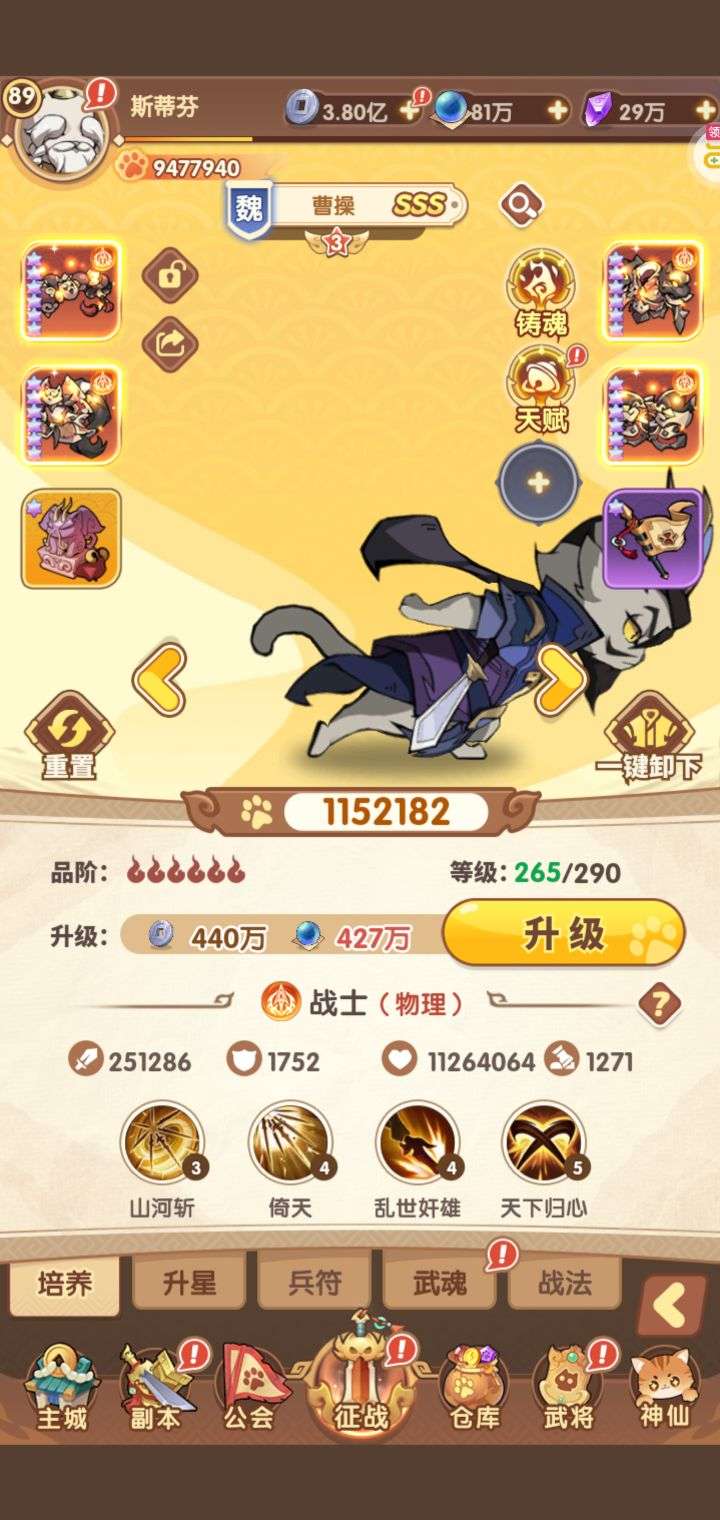Open 铸魂 soul forging

pyautogui.click(x=541, y=292)
